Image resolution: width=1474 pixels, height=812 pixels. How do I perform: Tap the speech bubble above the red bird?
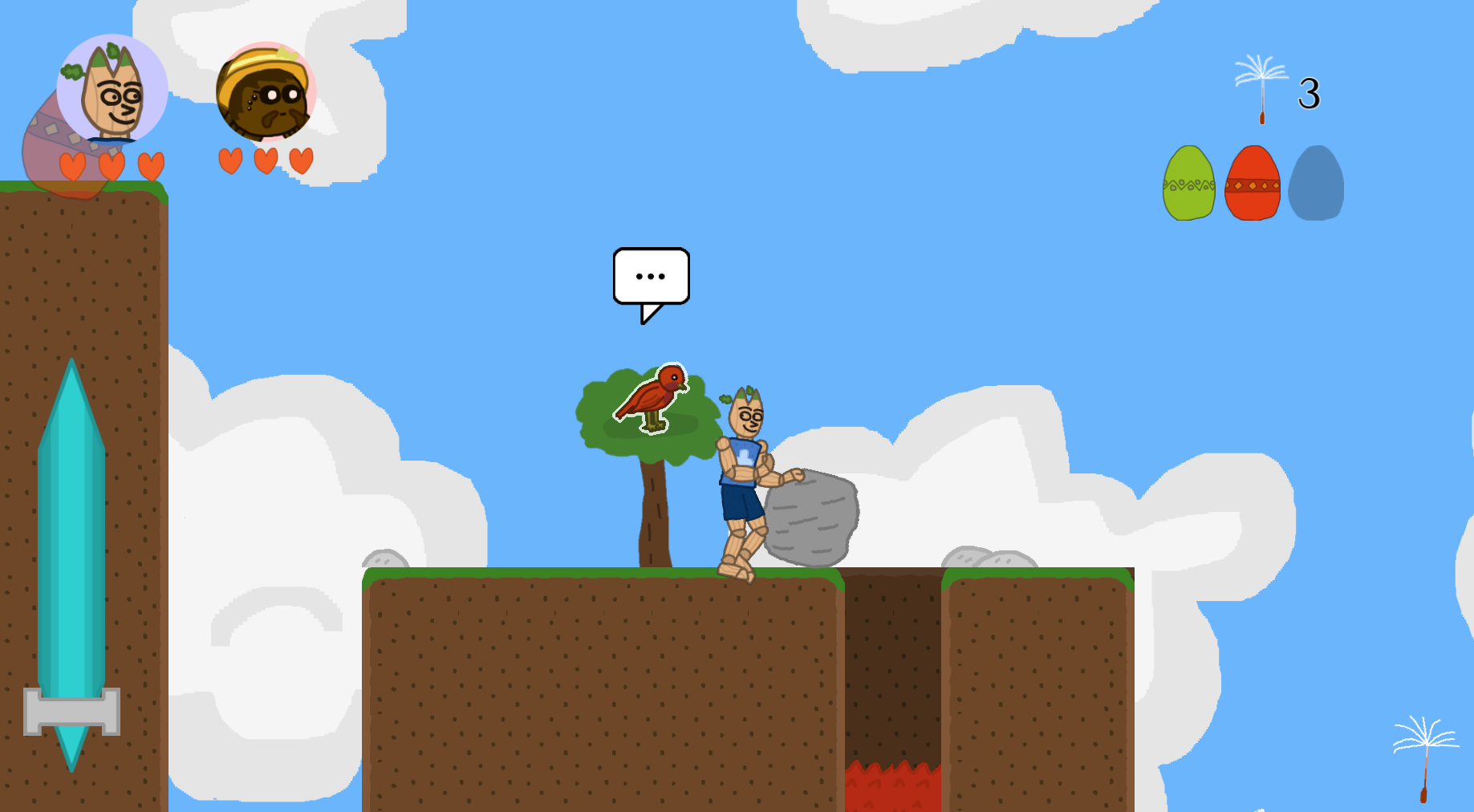point(651,278)
